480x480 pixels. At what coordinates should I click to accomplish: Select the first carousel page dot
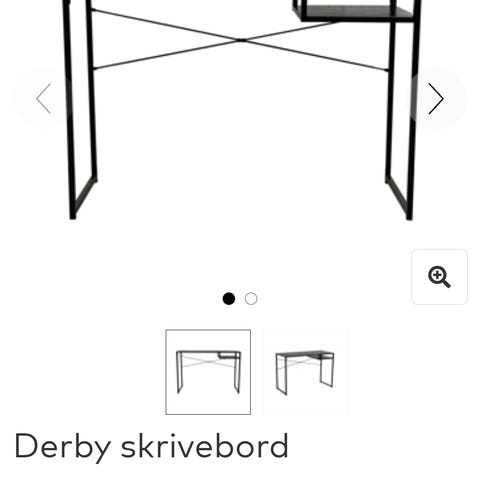point(229,299)
